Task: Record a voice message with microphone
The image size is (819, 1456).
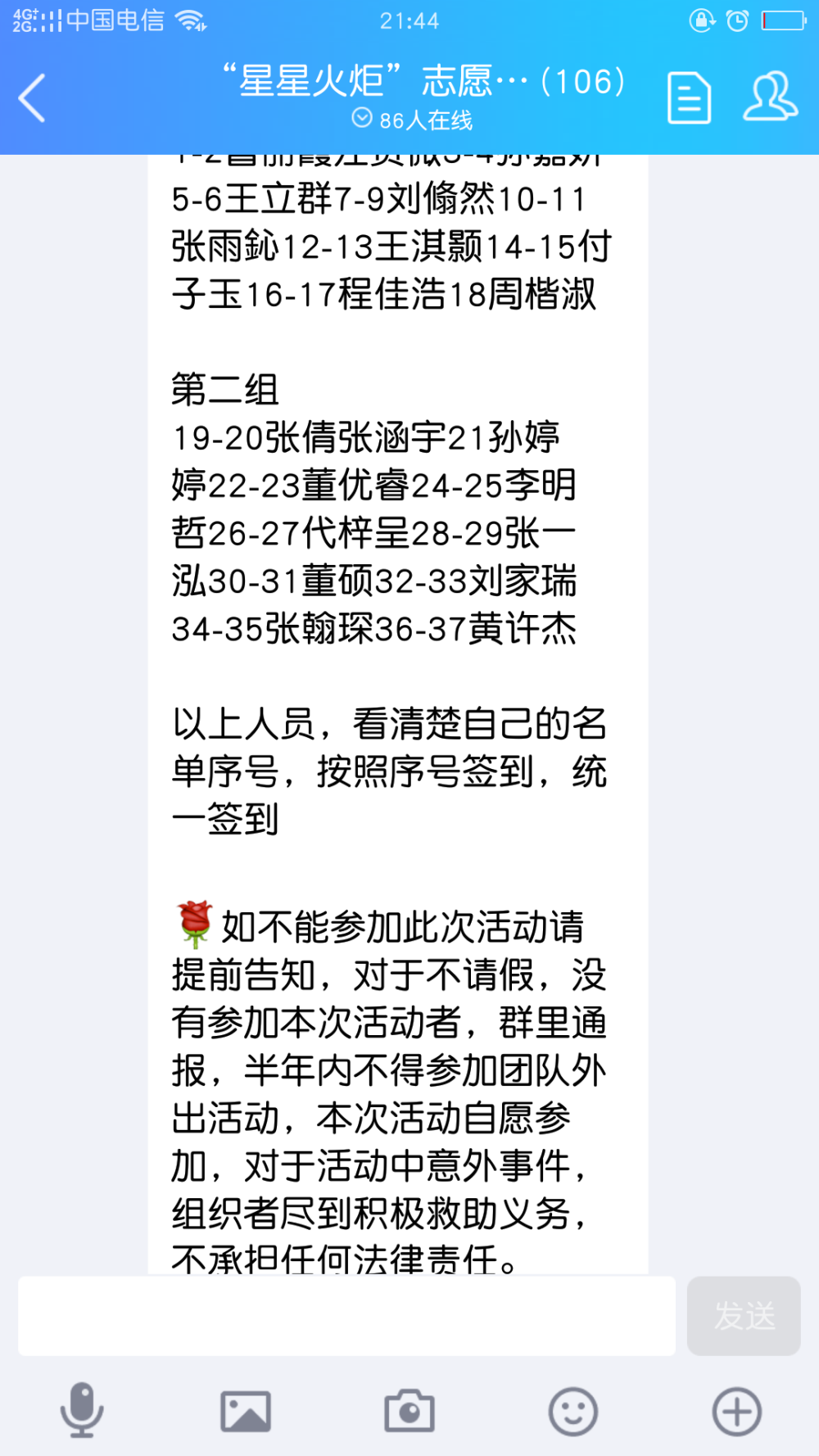Action: click(82, 1410)
